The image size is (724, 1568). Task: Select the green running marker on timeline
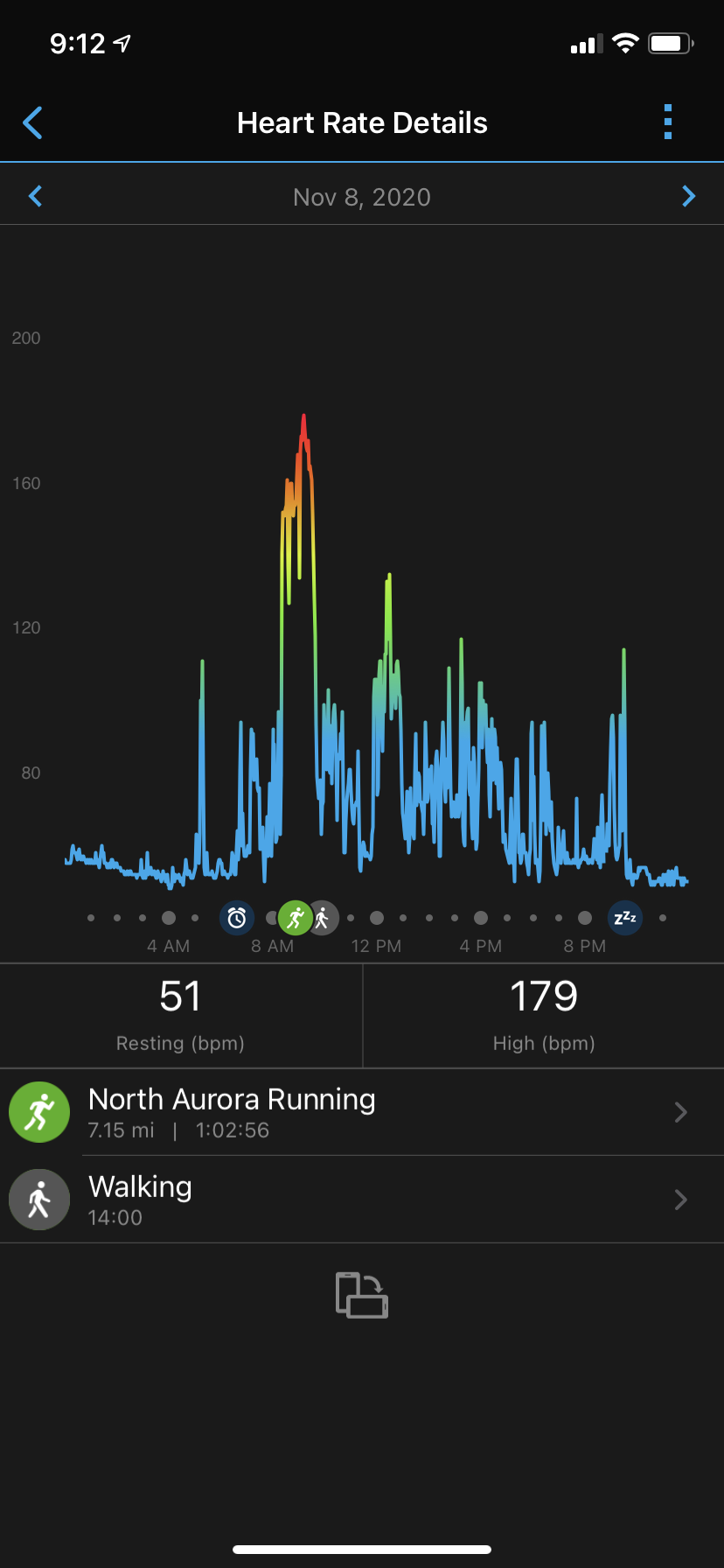(x=295, y=918)
